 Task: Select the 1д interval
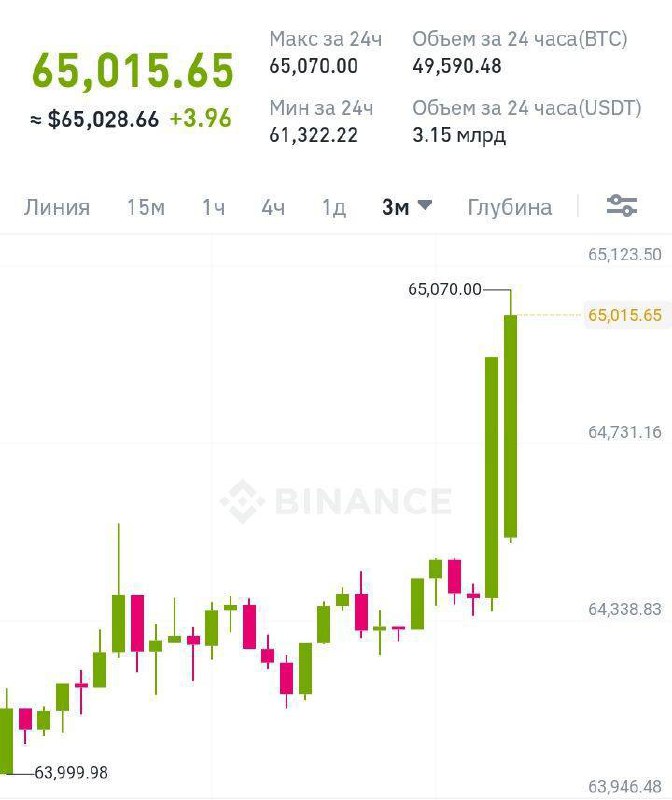[x=334, y=208]
